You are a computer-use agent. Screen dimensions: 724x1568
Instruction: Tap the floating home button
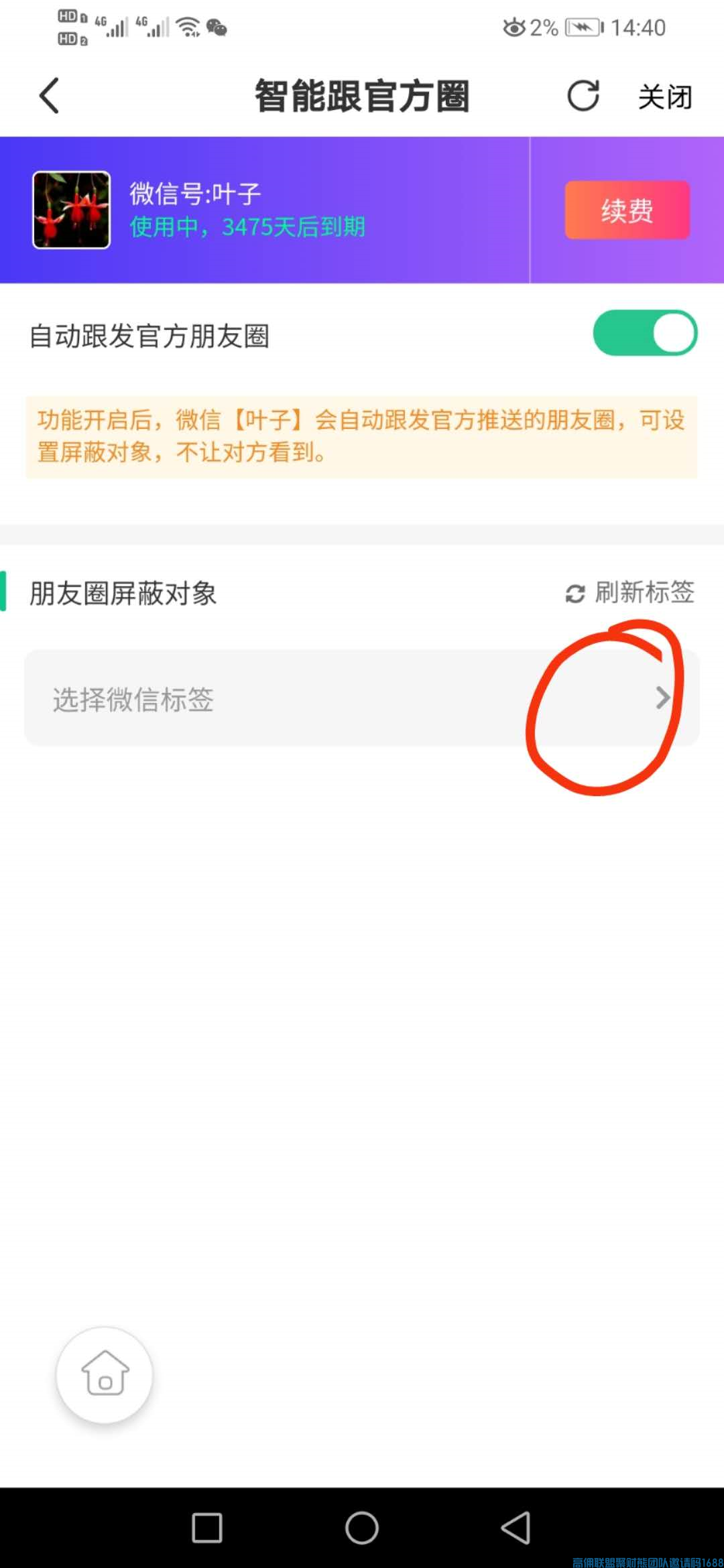(105, 1374)
